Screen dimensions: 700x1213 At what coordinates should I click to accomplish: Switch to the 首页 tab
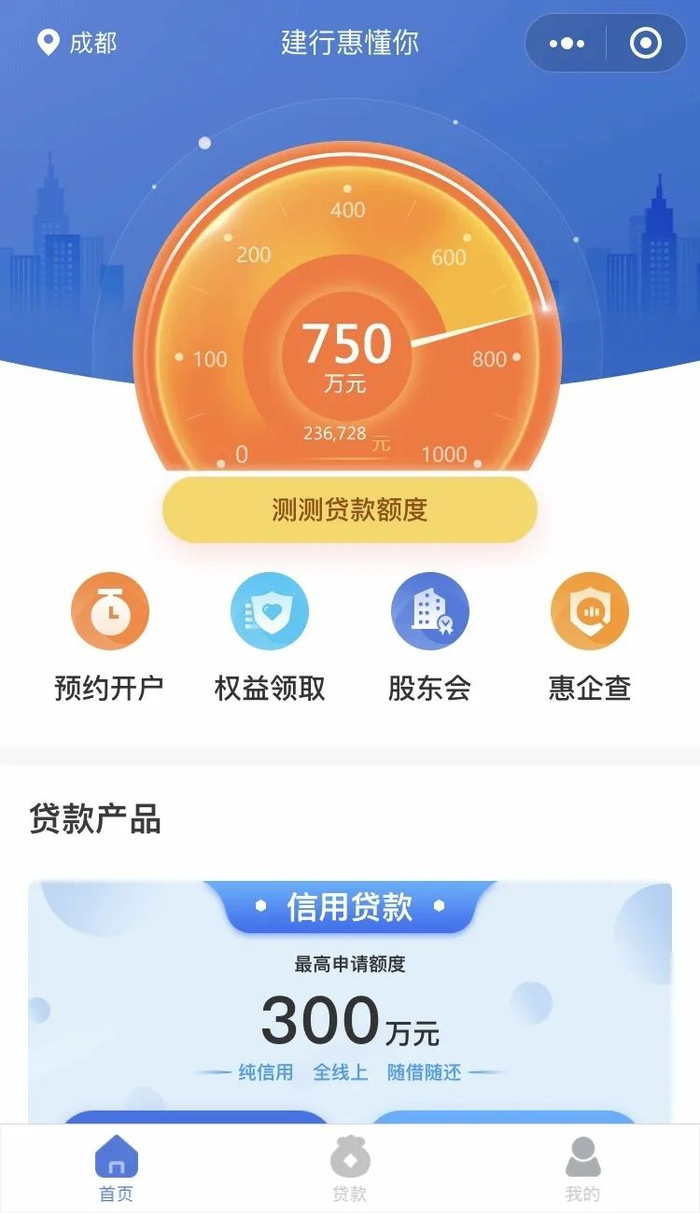116,1168
